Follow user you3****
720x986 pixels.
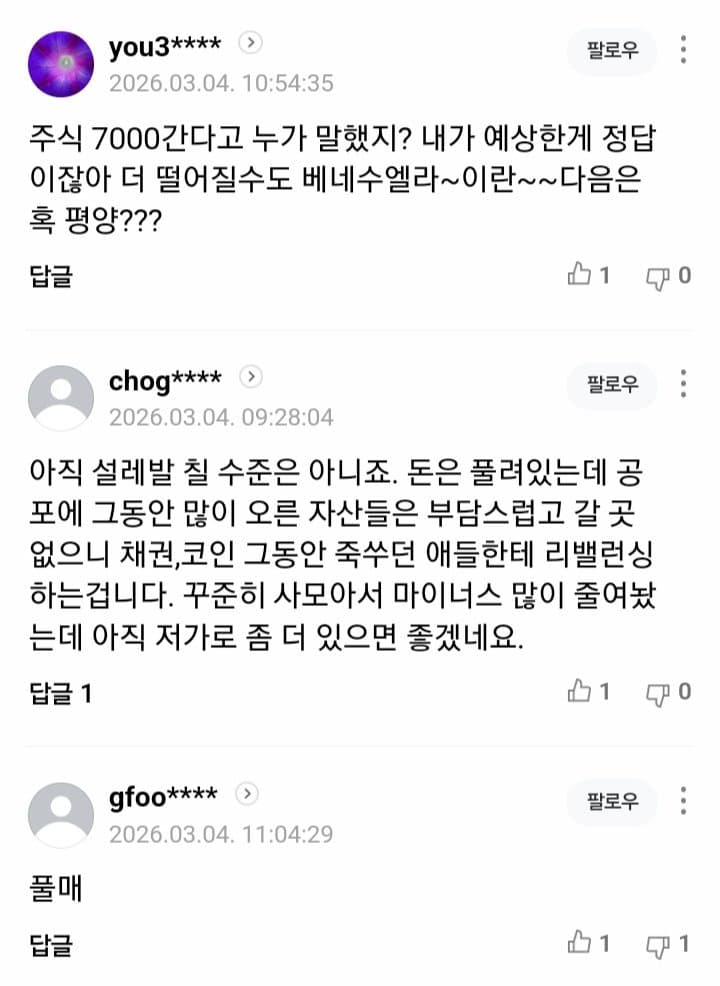pos(612,50)
